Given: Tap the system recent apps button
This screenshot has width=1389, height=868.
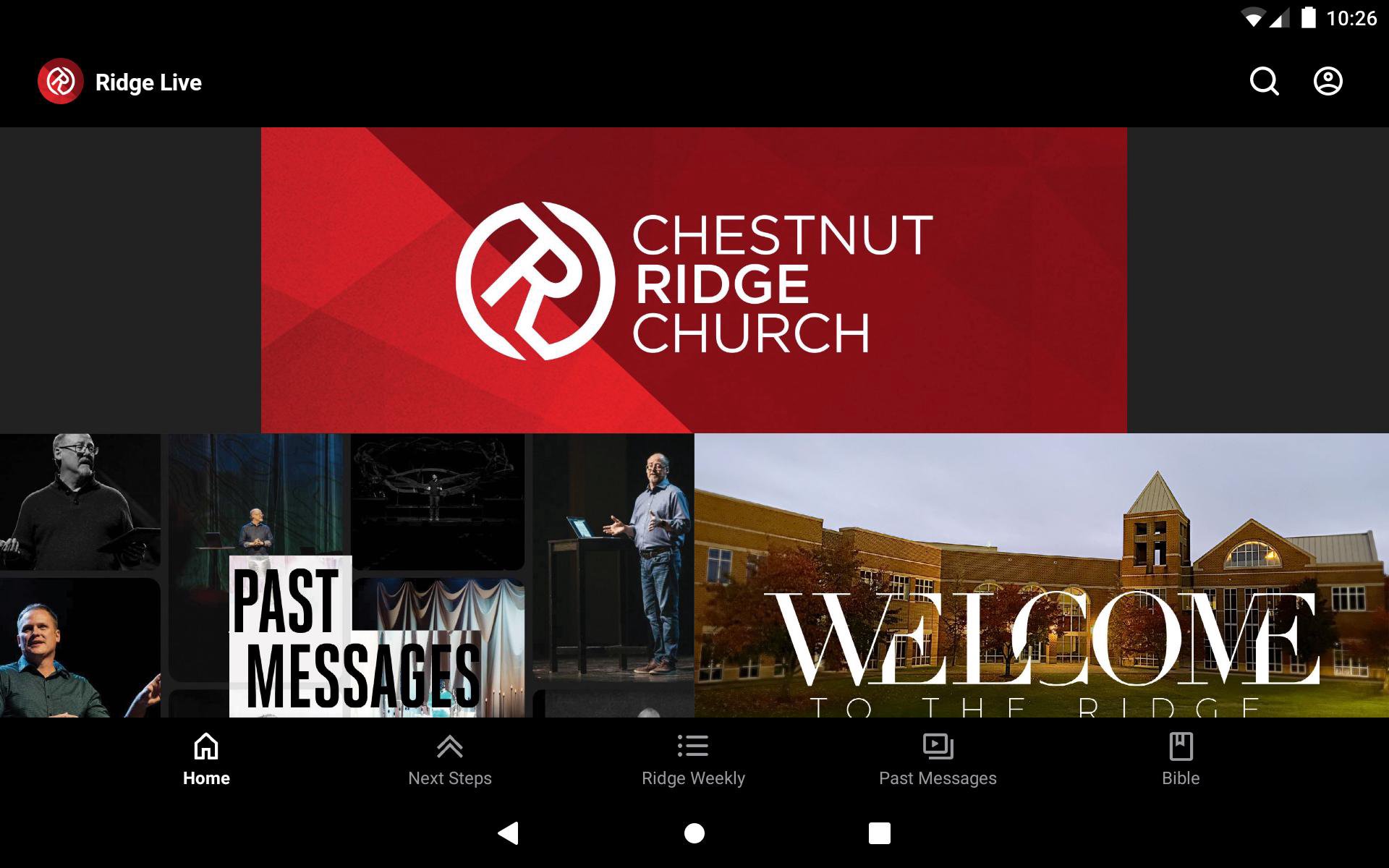Looking at the screenshot, I should click(879, 833).
